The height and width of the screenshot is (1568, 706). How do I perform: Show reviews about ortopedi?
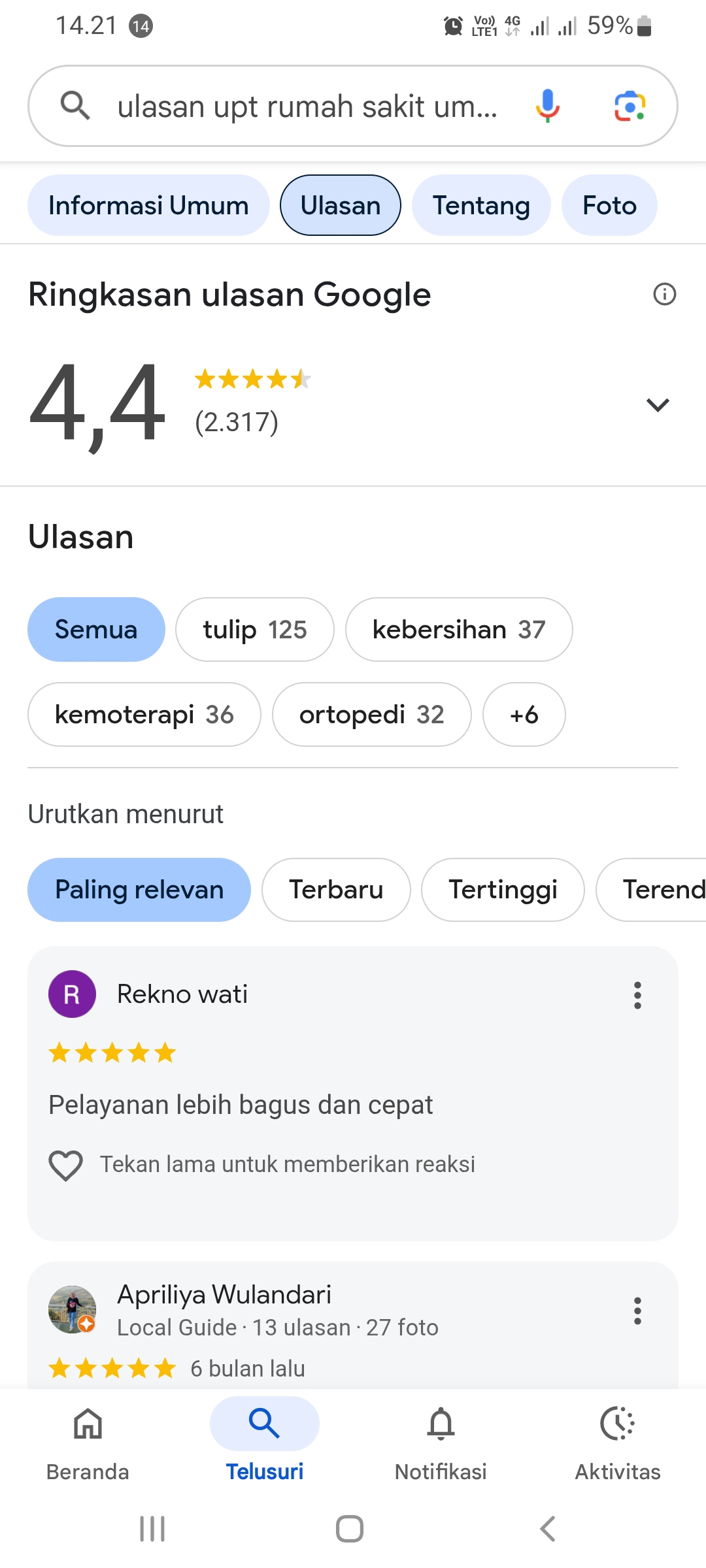(x=371, y=715)
